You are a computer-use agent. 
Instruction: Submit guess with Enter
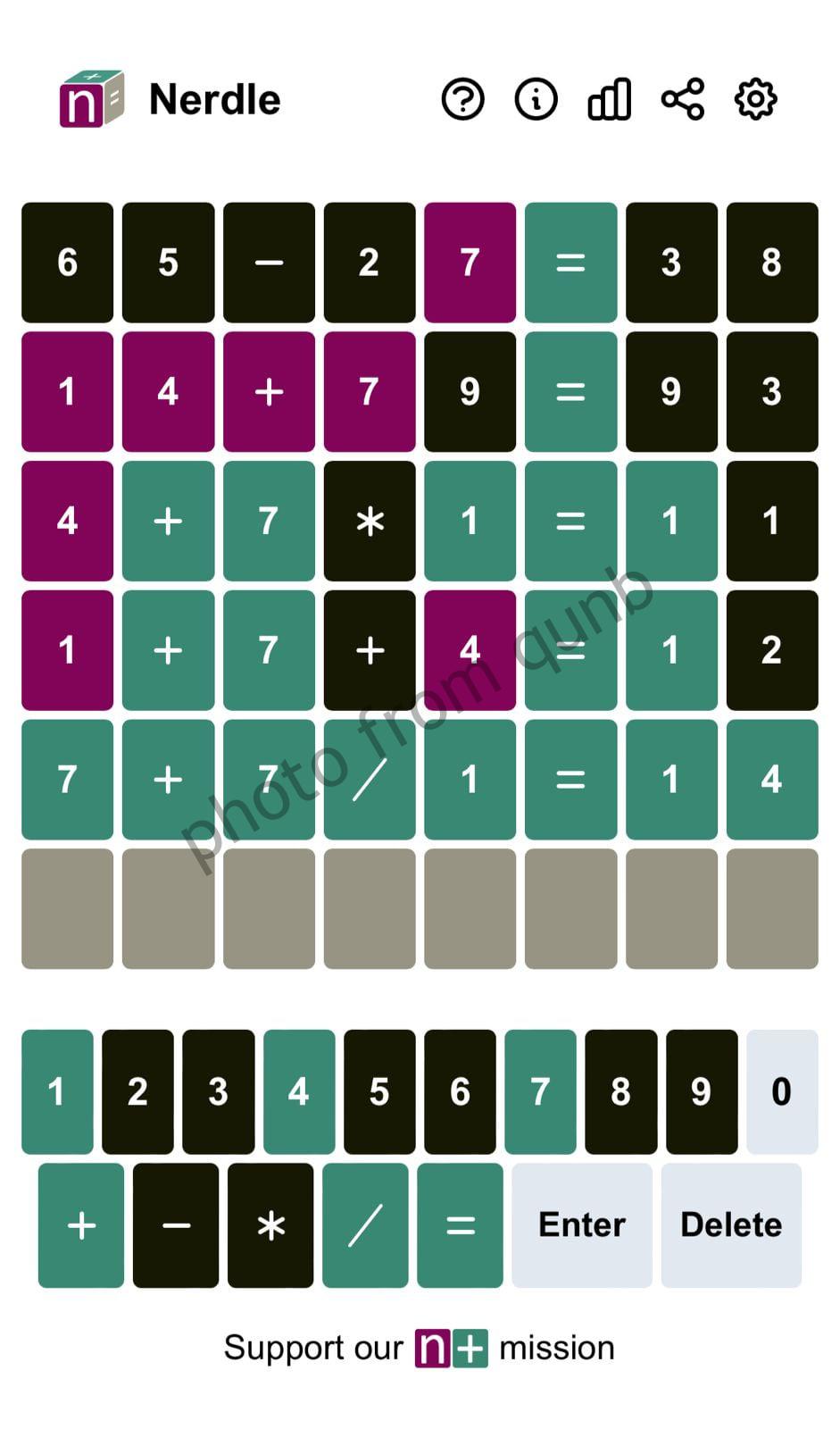pyautogui.click(x=582, y=1224)
